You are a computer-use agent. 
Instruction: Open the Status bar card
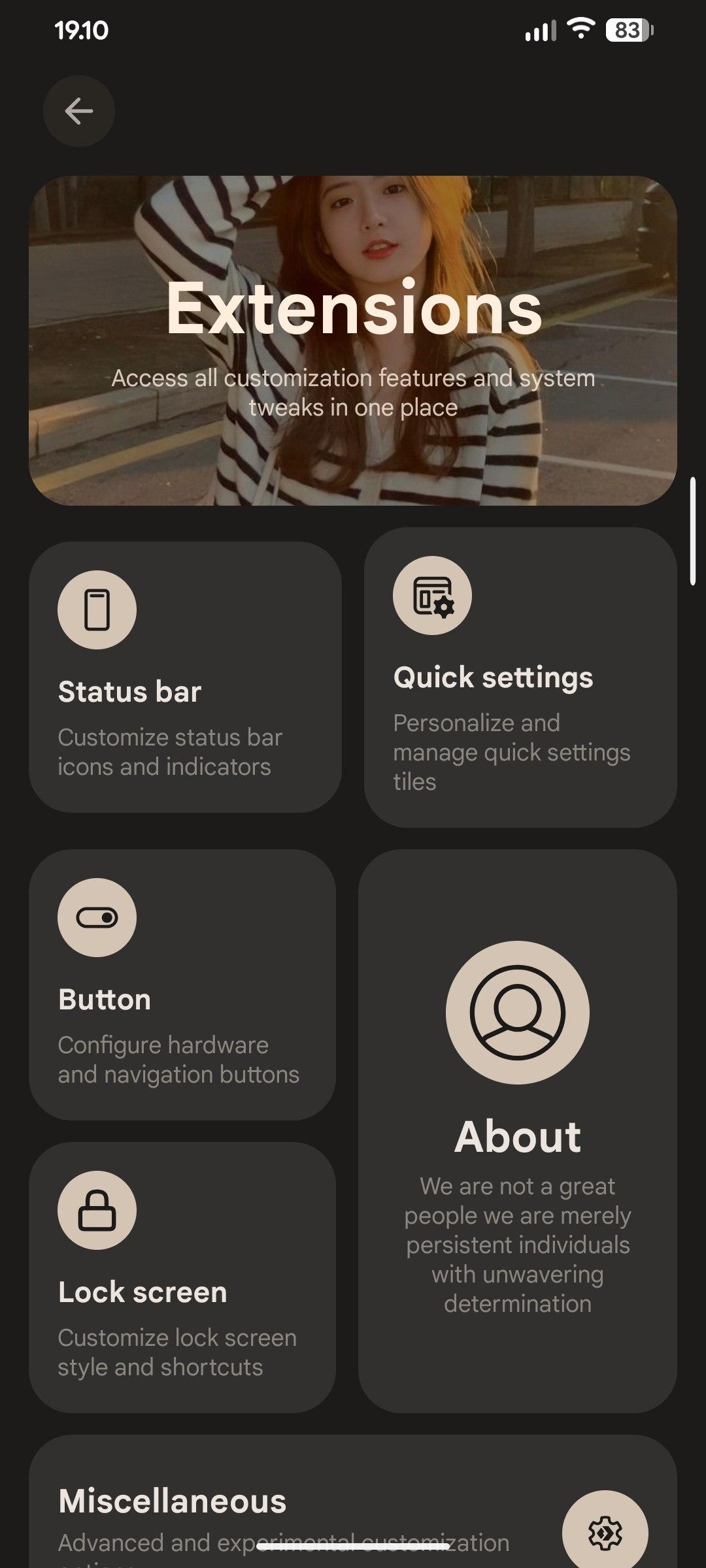point(185,677)
